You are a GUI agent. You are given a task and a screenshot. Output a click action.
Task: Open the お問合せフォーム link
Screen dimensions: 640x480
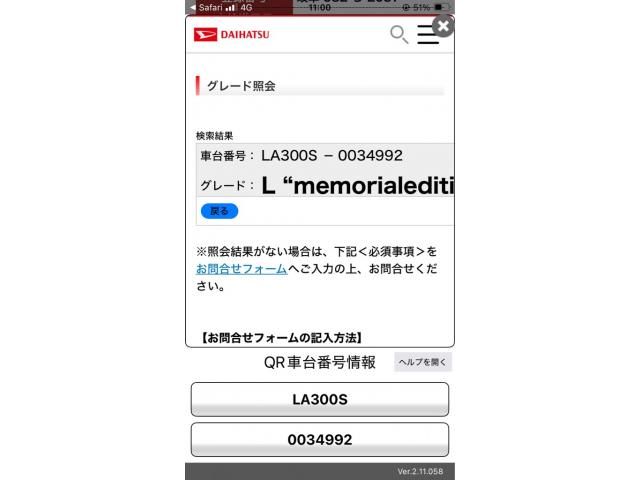coord(241,269)
